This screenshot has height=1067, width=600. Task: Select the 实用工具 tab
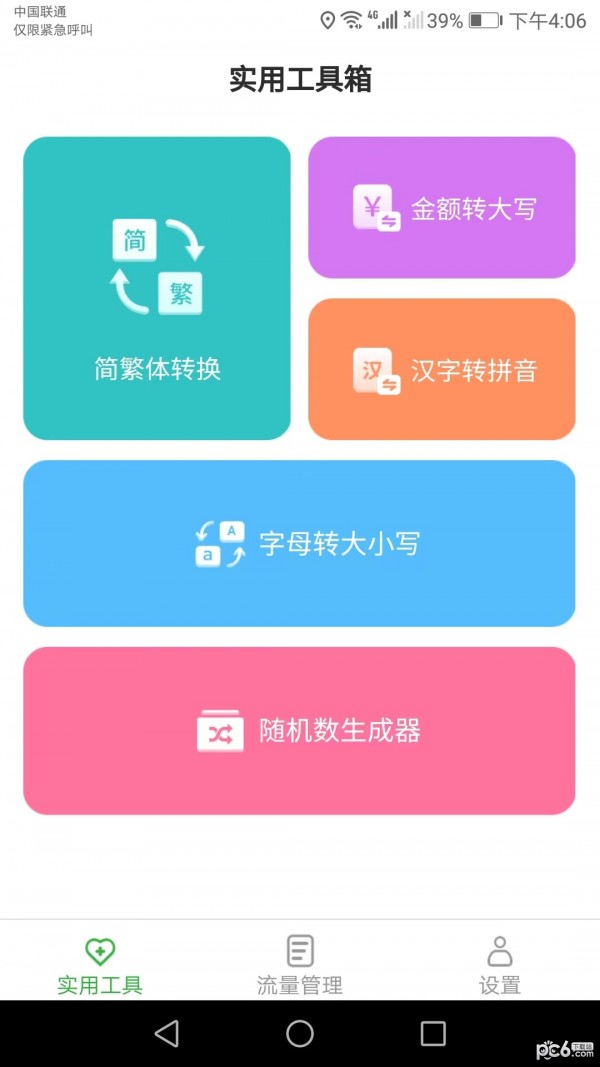[100, 963]
